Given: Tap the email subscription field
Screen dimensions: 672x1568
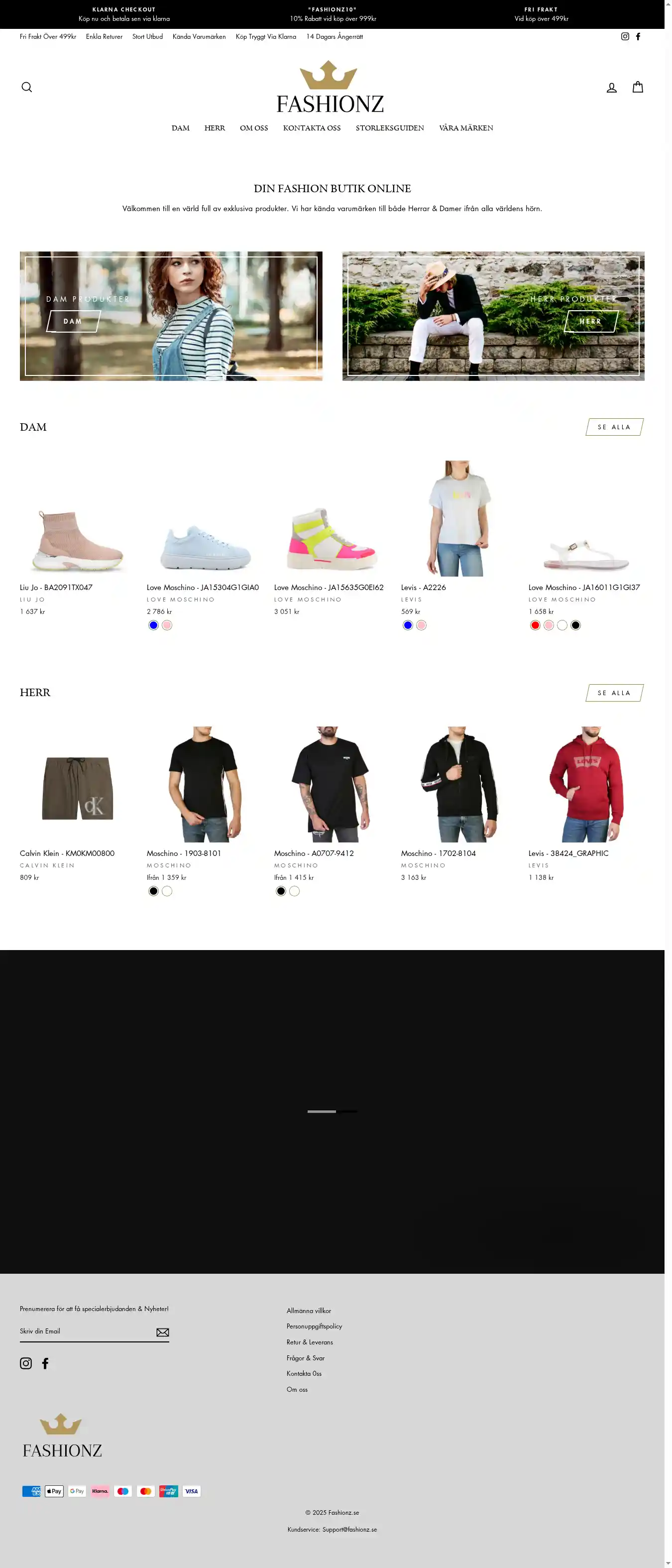Looking at the screenshot, I should click(x=84, y=1331).
